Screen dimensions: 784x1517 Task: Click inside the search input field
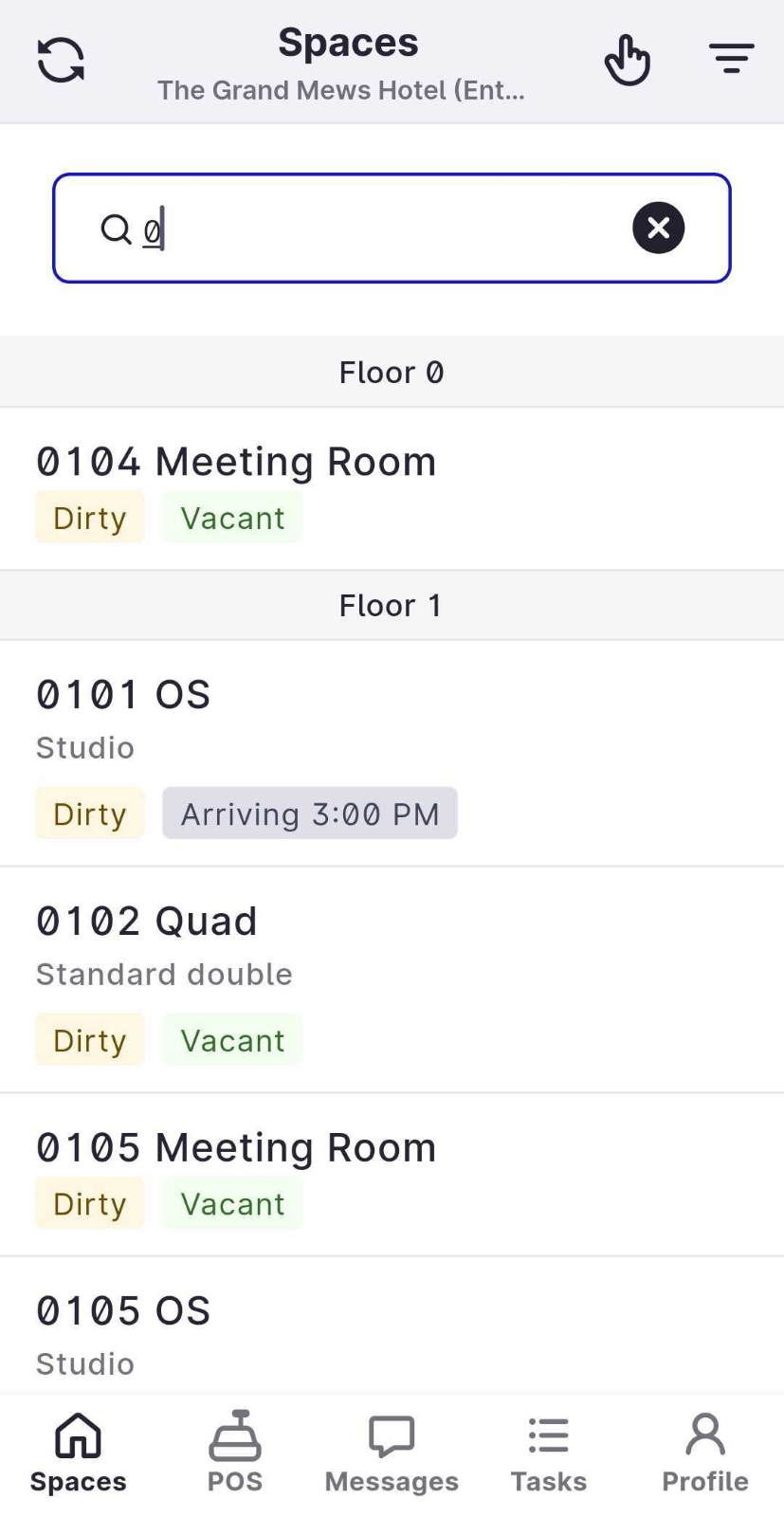coord(379,228)
